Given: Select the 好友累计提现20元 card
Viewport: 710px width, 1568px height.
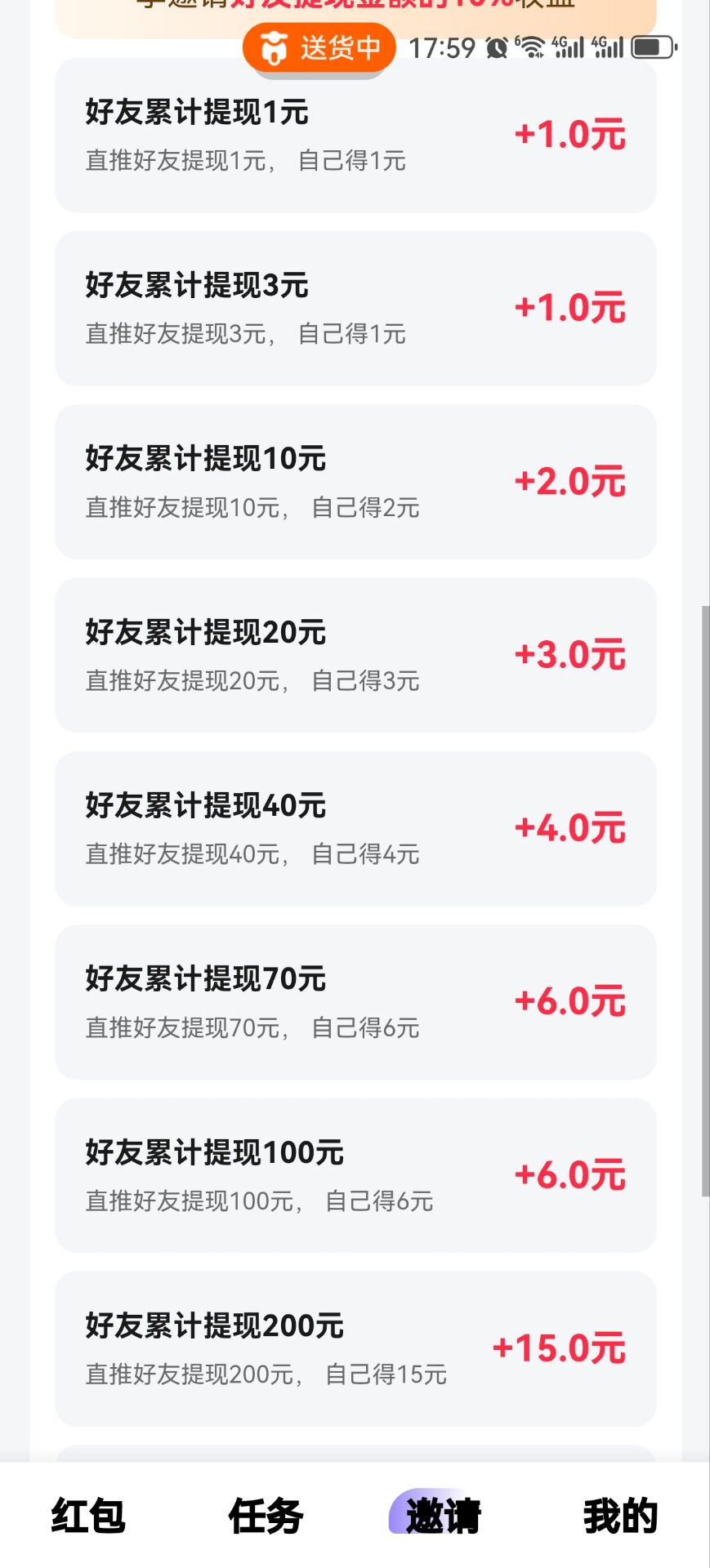Looking at the screenshot, I should click(x=355, y=655).
